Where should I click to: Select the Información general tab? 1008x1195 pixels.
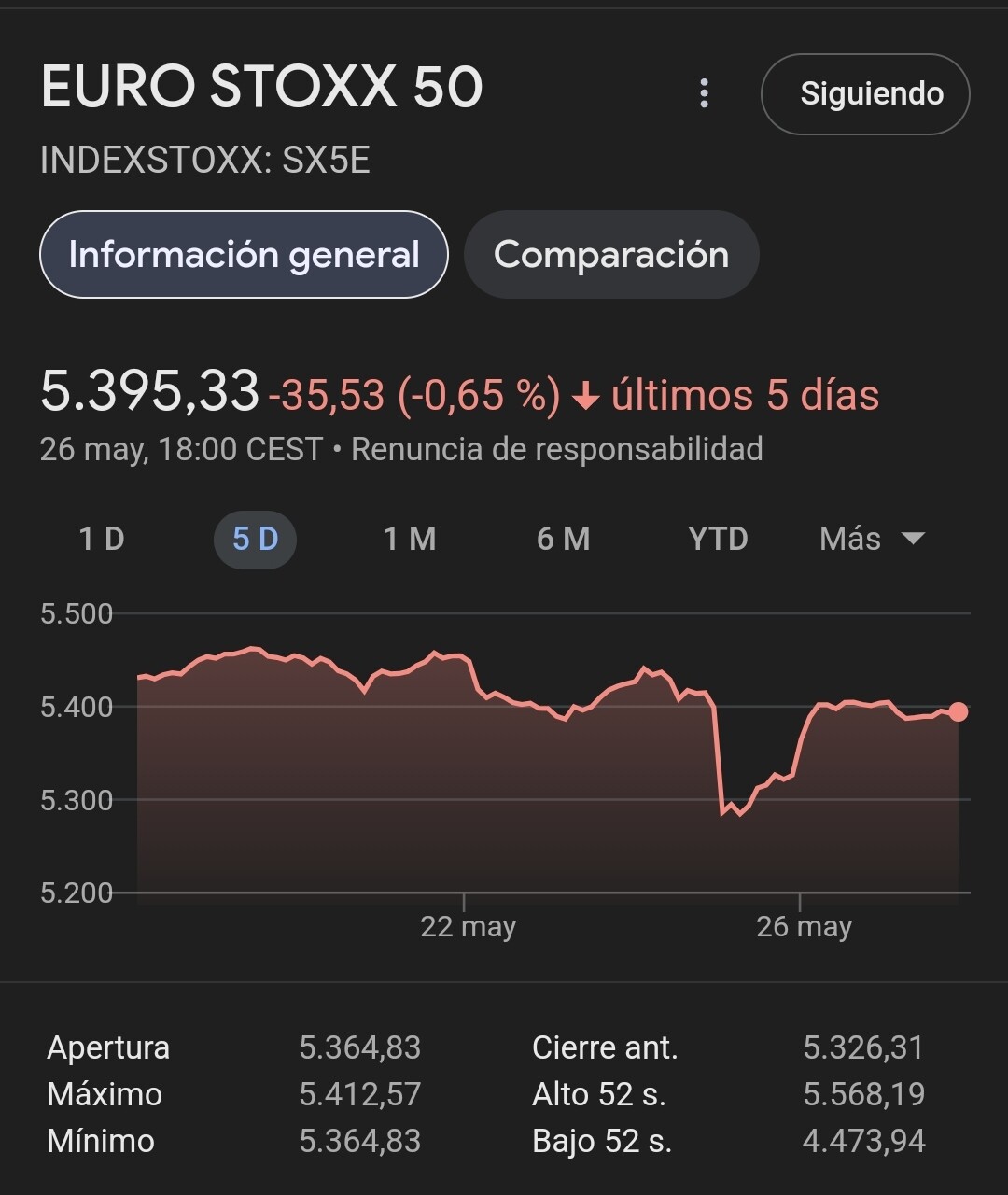point(244,255)
